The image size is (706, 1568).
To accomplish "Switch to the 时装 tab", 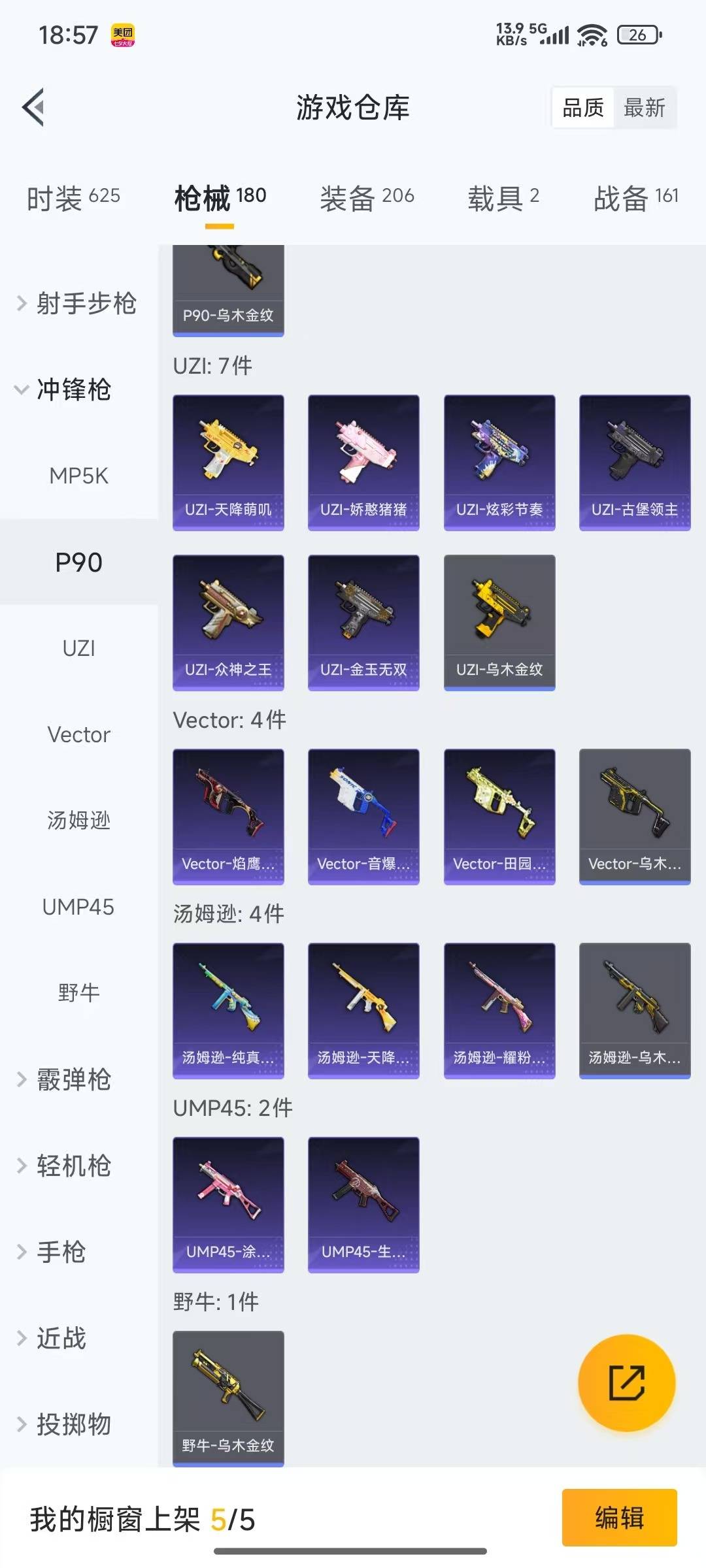I will coord(73,197).
